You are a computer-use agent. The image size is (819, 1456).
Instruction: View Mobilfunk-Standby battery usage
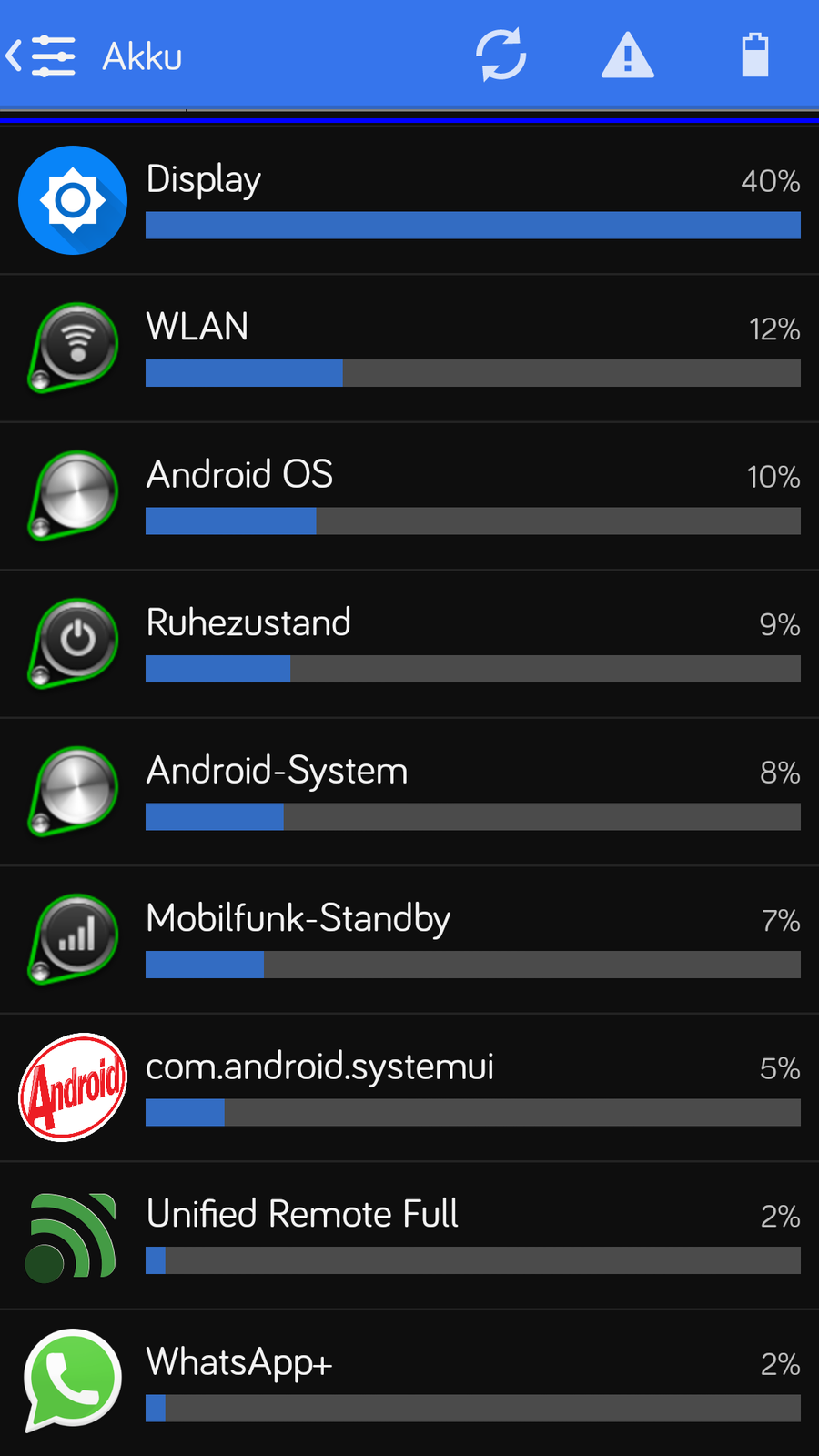pos(409,940)
